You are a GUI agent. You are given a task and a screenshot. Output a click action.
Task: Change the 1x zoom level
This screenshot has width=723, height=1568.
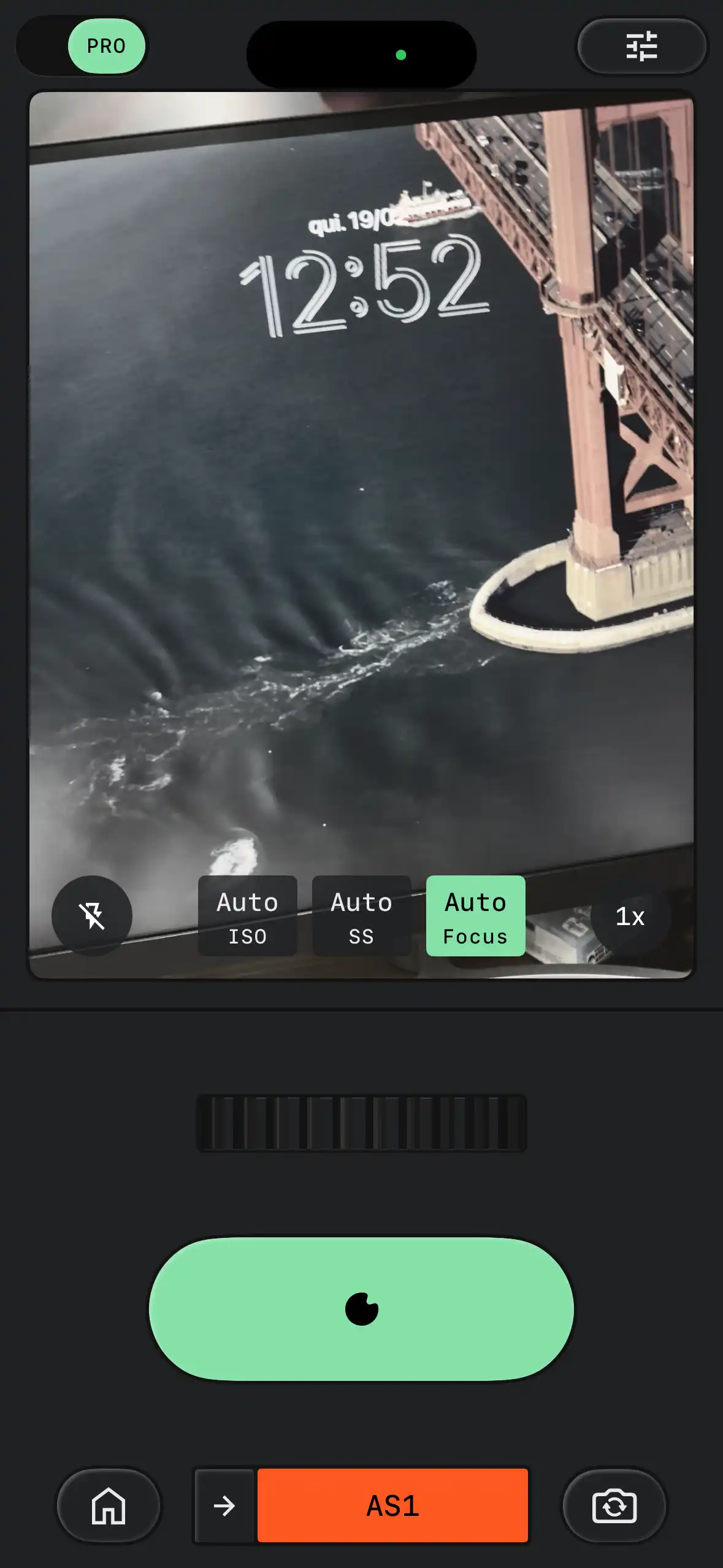click(630, 917)
